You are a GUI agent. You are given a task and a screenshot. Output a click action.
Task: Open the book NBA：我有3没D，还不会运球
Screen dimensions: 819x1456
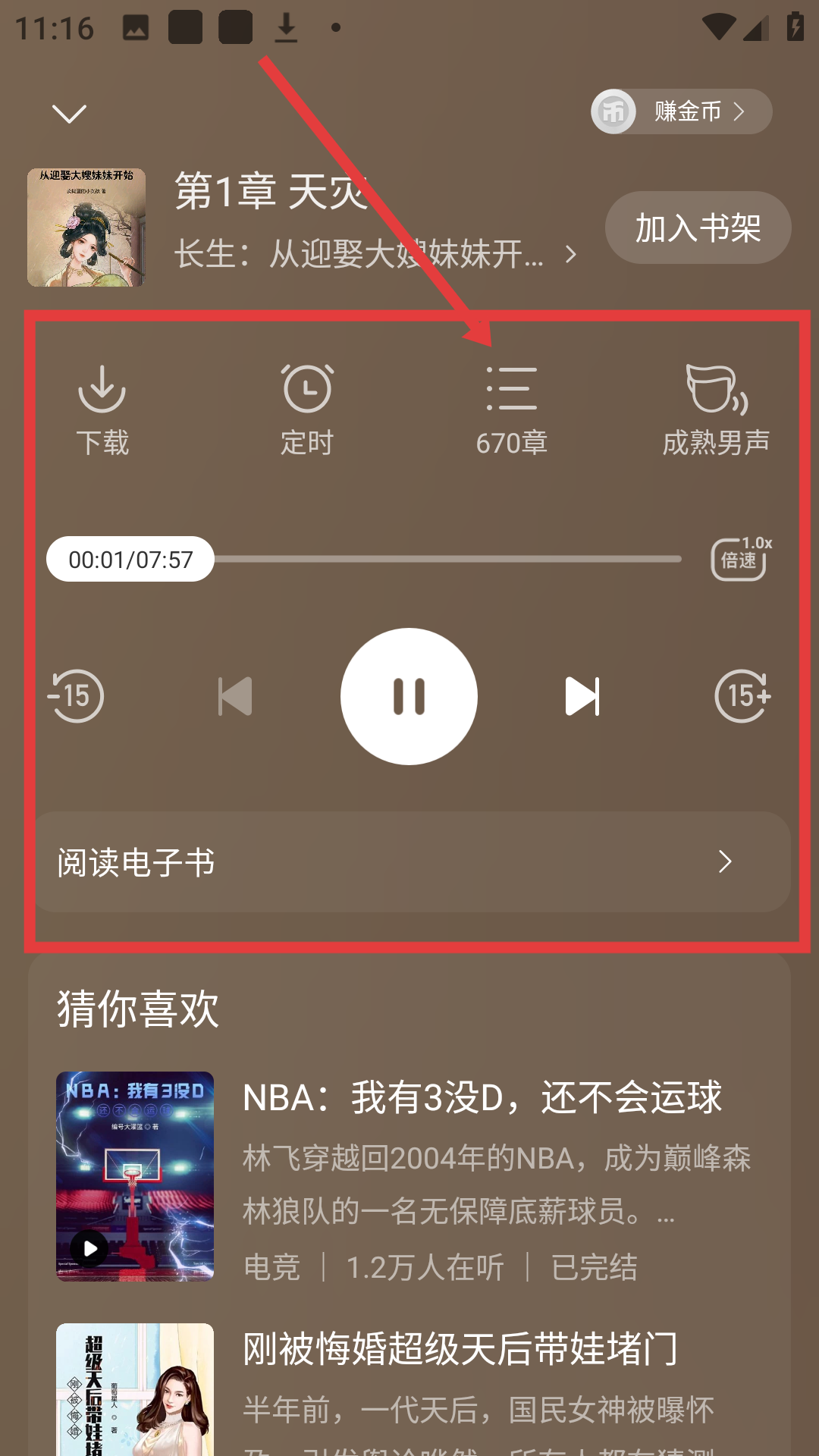(x=482, y=1097)
